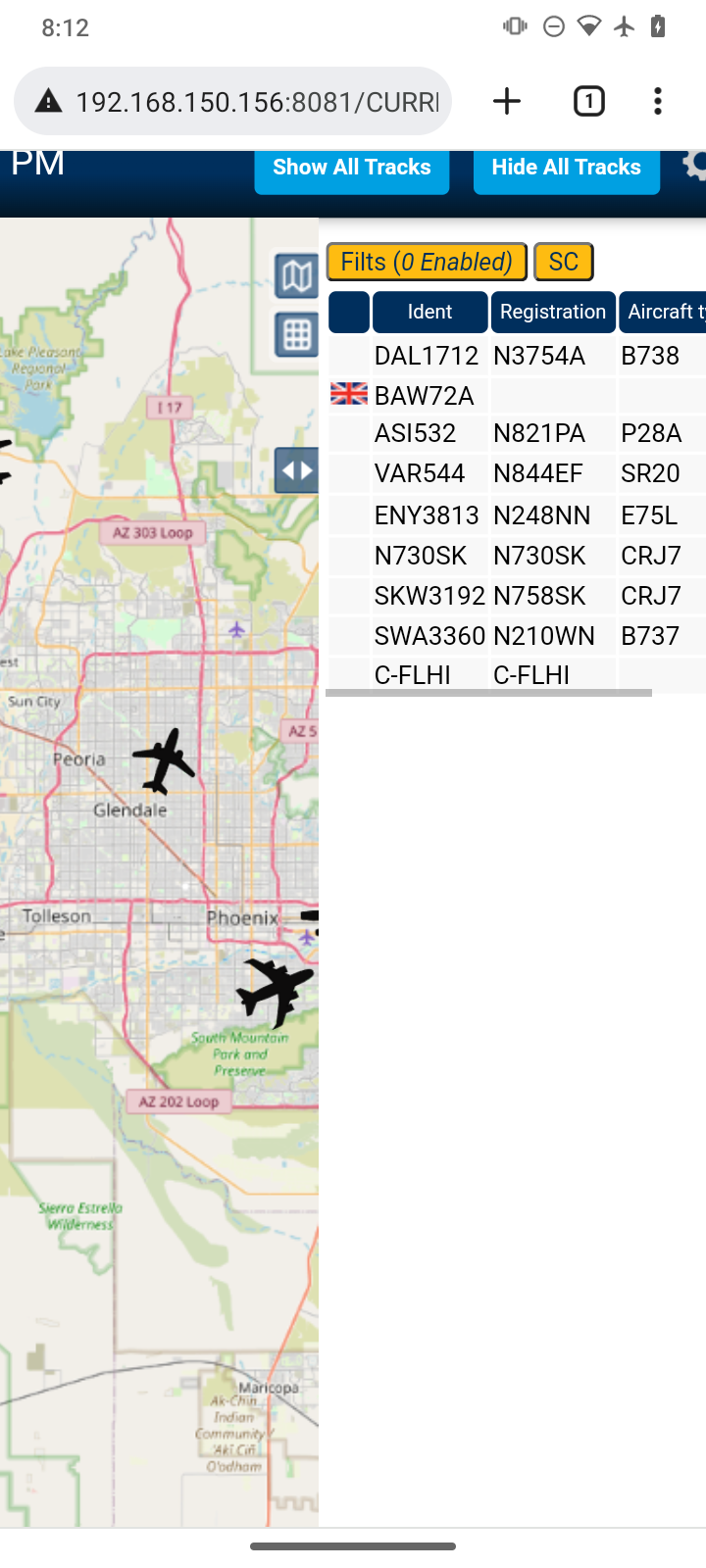
Task: Select the BAW72A flight row
Action: click(516, 395)
